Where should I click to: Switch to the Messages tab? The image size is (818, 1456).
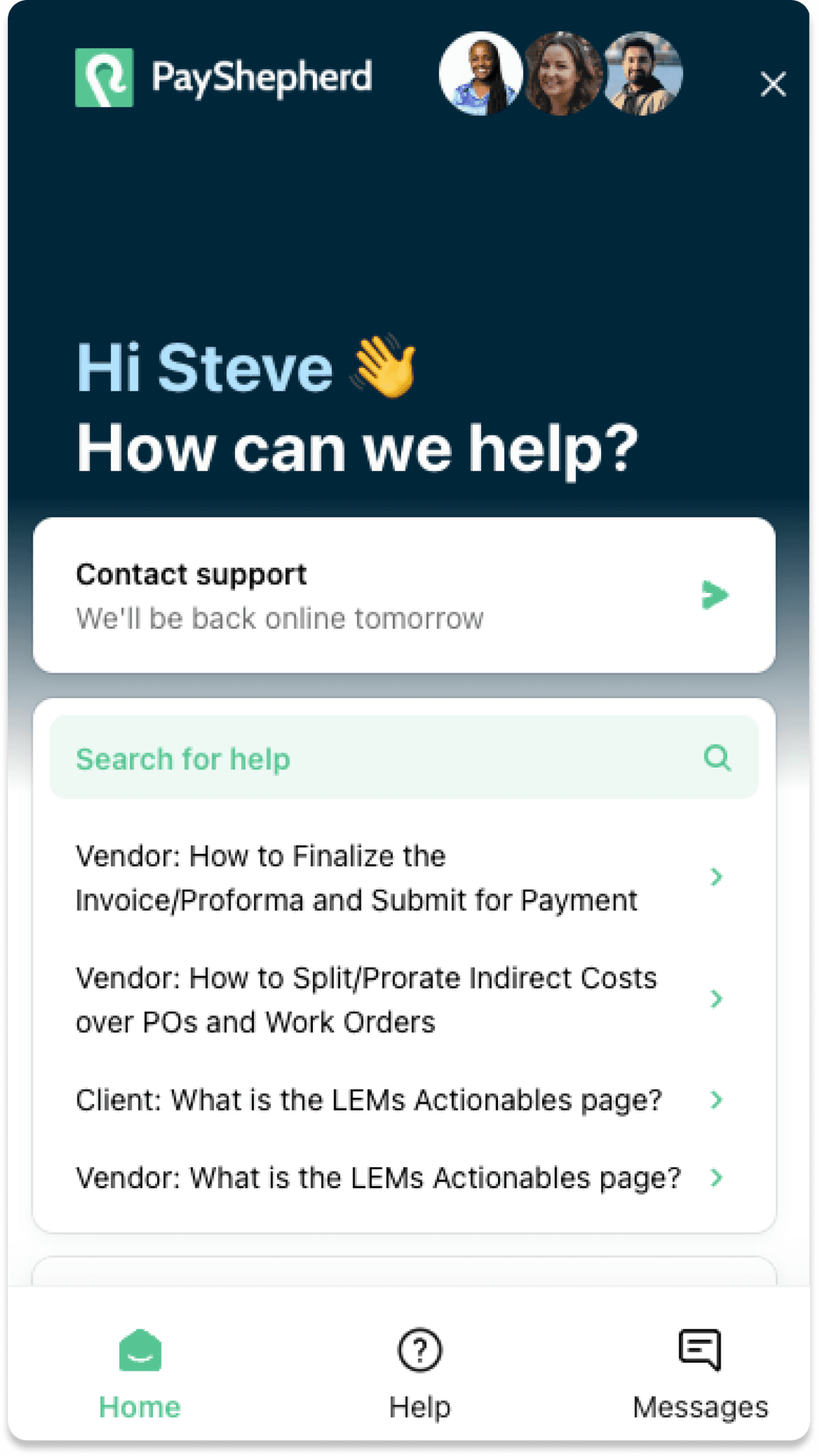pos(700,1374)
